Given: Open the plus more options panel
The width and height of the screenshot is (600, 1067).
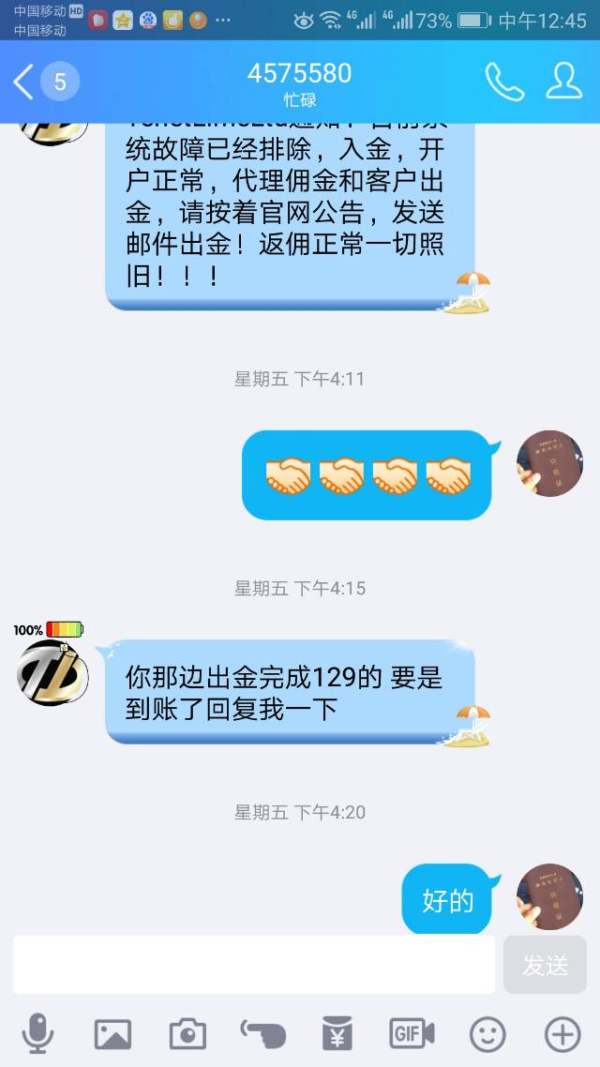Looking at the screenshot, I should click(562, 1033).
